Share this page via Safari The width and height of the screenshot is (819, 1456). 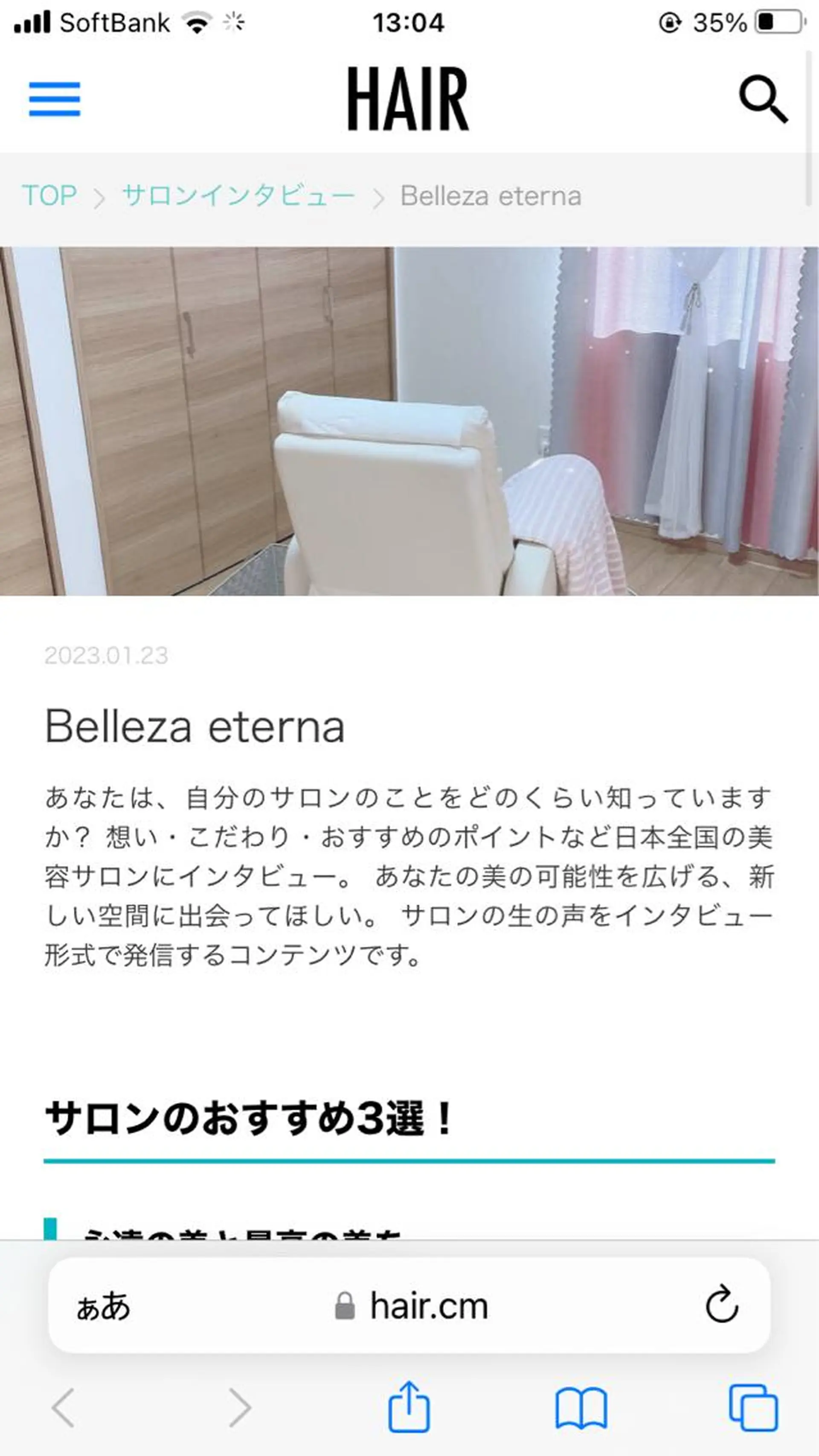coord(409,1407)
